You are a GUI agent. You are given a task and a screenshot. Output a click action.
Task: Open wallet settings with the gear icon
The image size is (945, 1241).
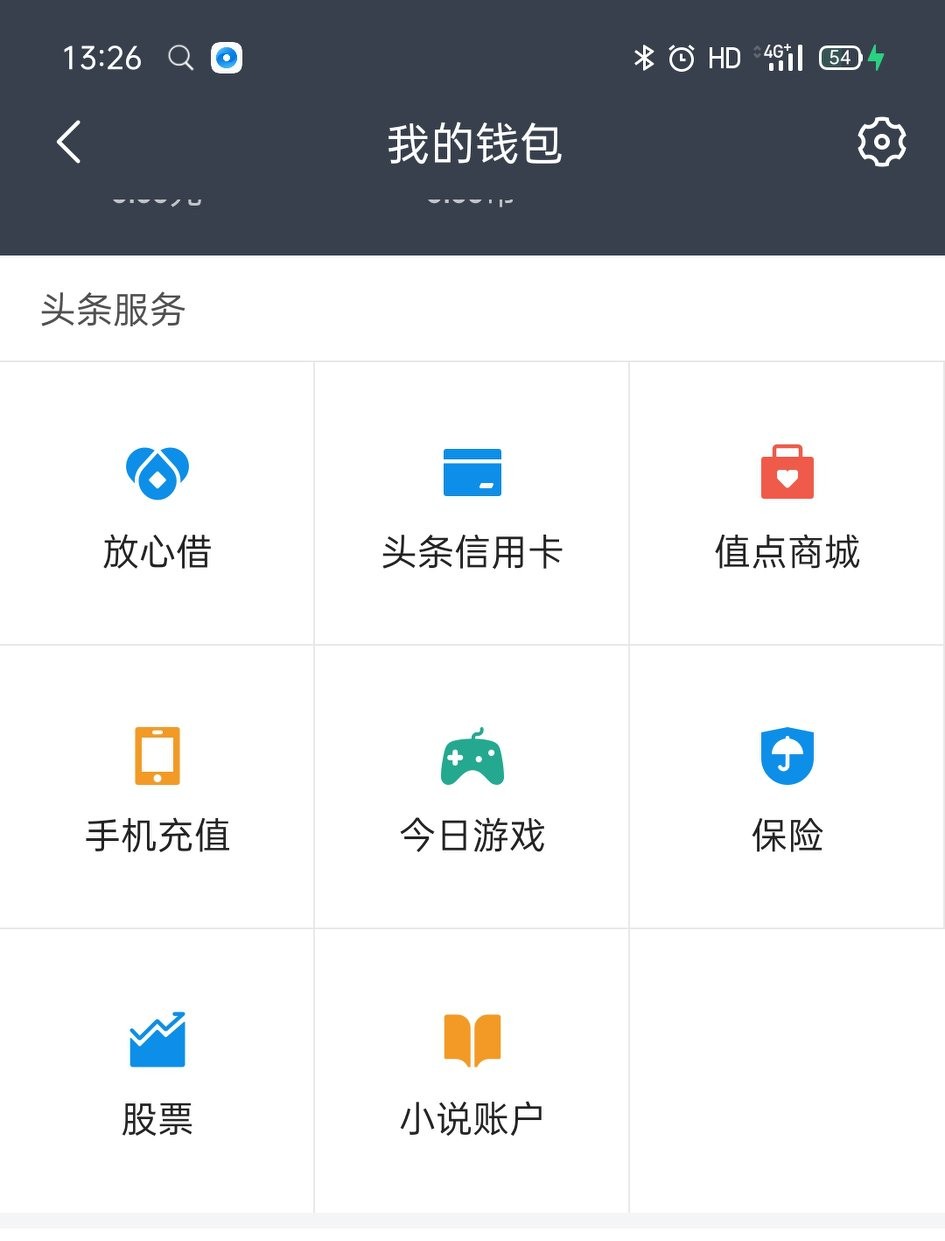pos(881,142)
